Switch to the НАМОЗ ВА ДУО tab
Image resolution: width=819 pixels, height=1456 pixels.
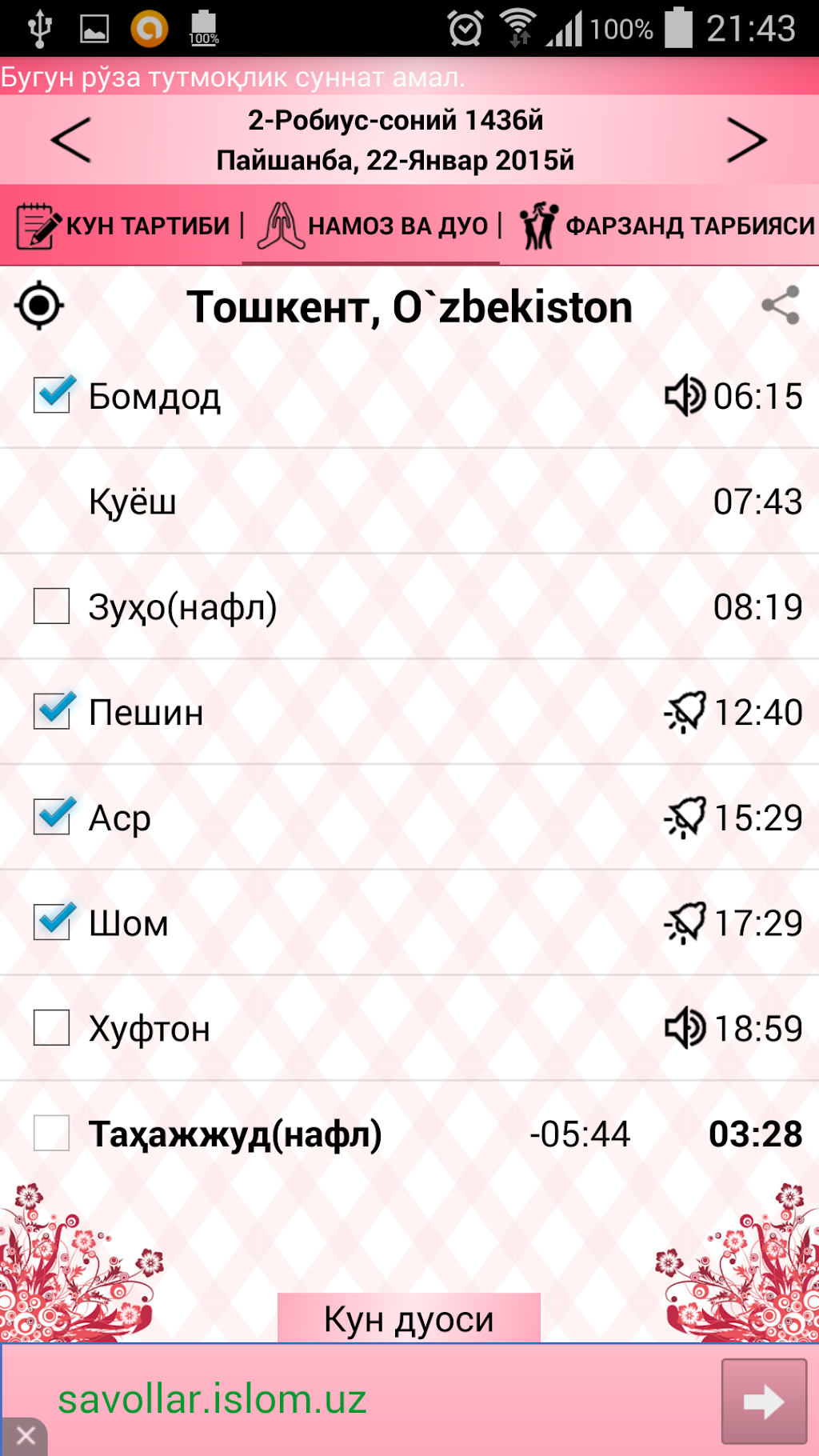[x=373, y=226]
